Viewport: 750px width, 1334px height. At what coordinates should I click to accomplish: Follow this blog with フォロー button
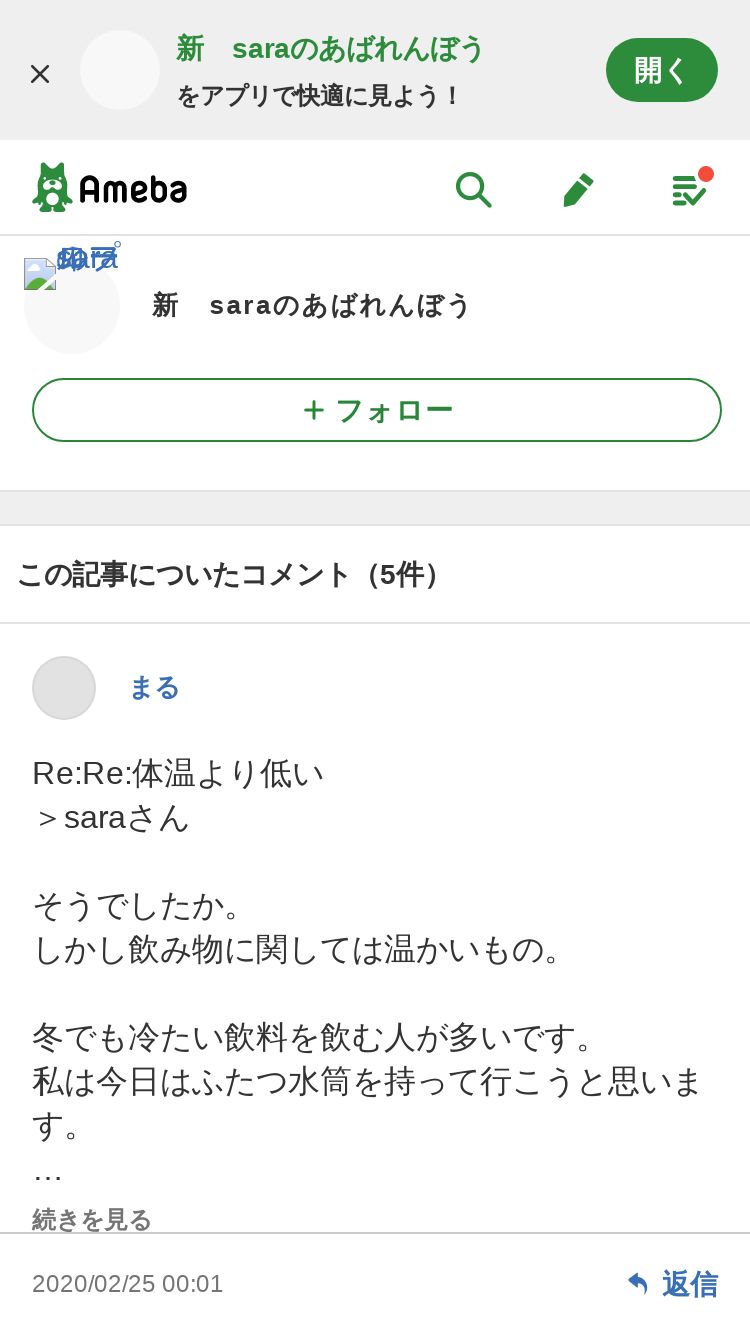click(x=377, y=410)
